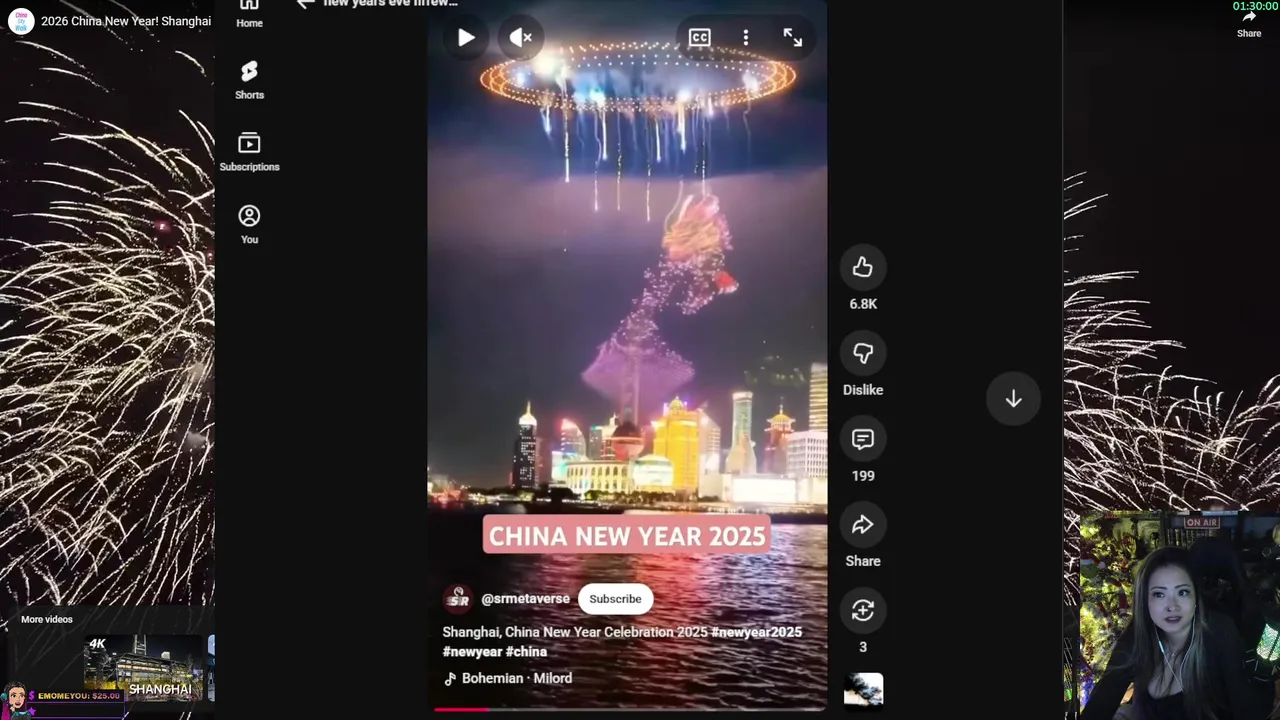1280x720 pixels.
Task: Play the paused Short
Action: (x=466, y=38)
